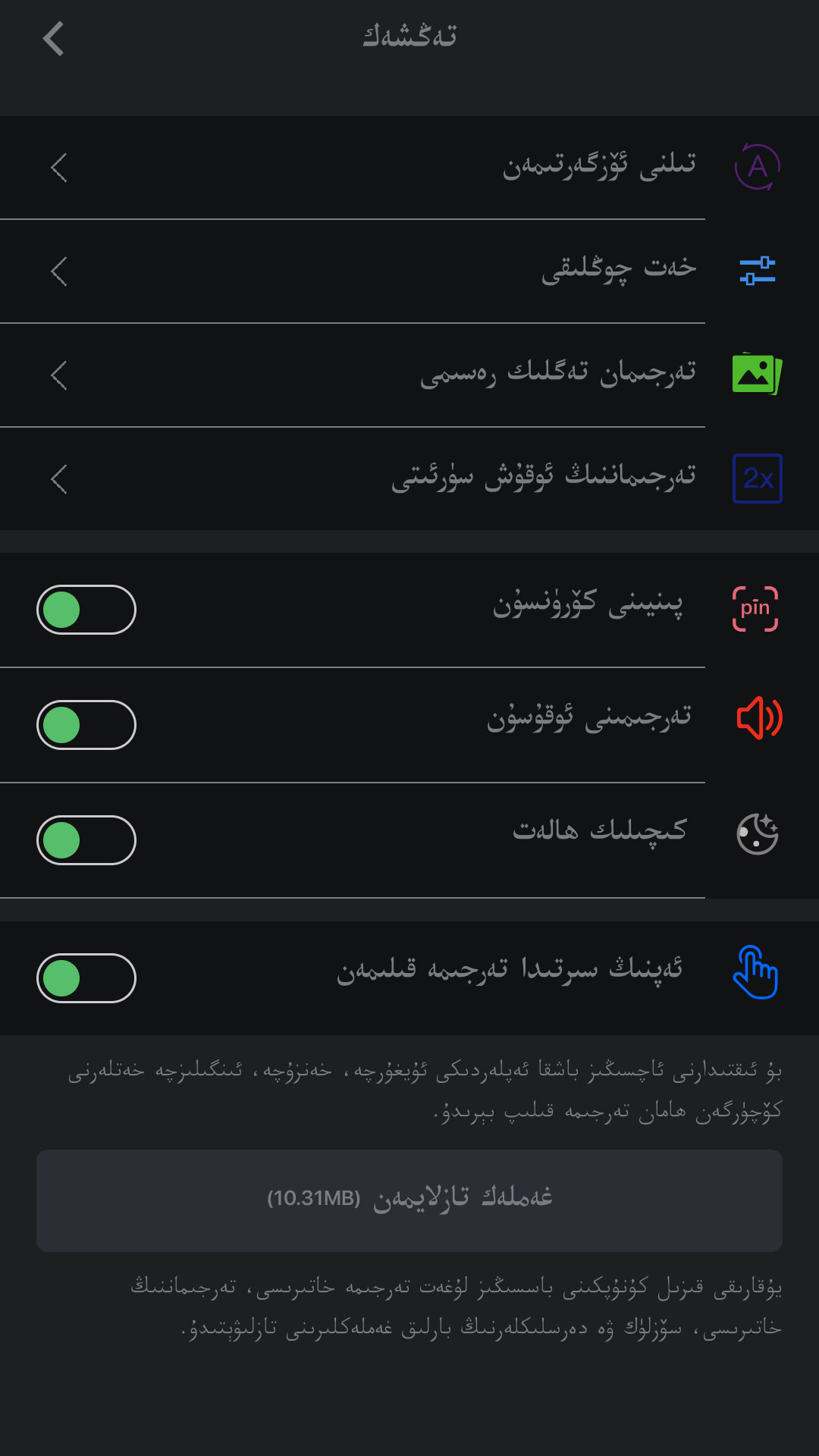Go back using the top arrow
The width and height of the screenshot is (819, 1456).
point(53,39)
